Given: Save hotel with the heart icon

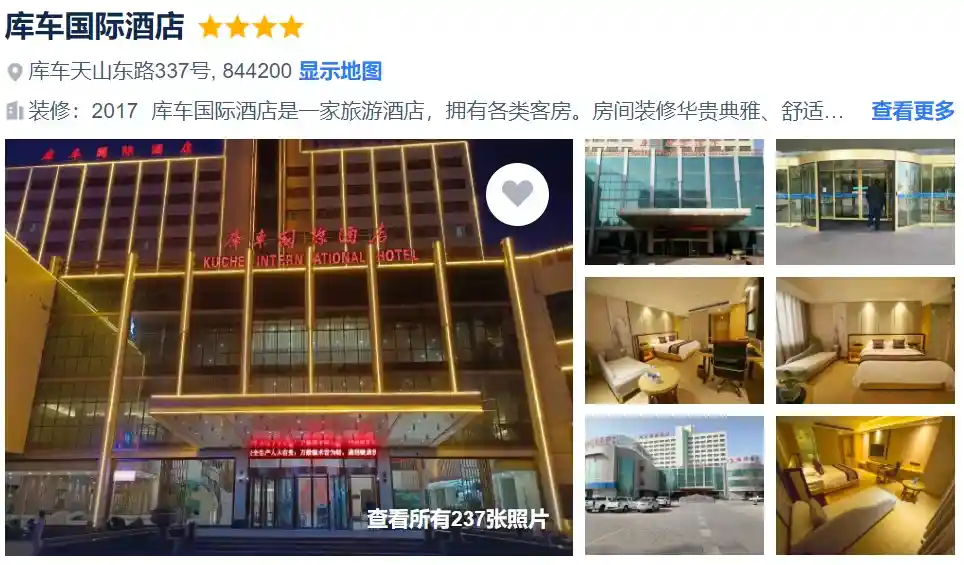Looking at the screenshot, I should pyautogui.click(x=517, y=194).
